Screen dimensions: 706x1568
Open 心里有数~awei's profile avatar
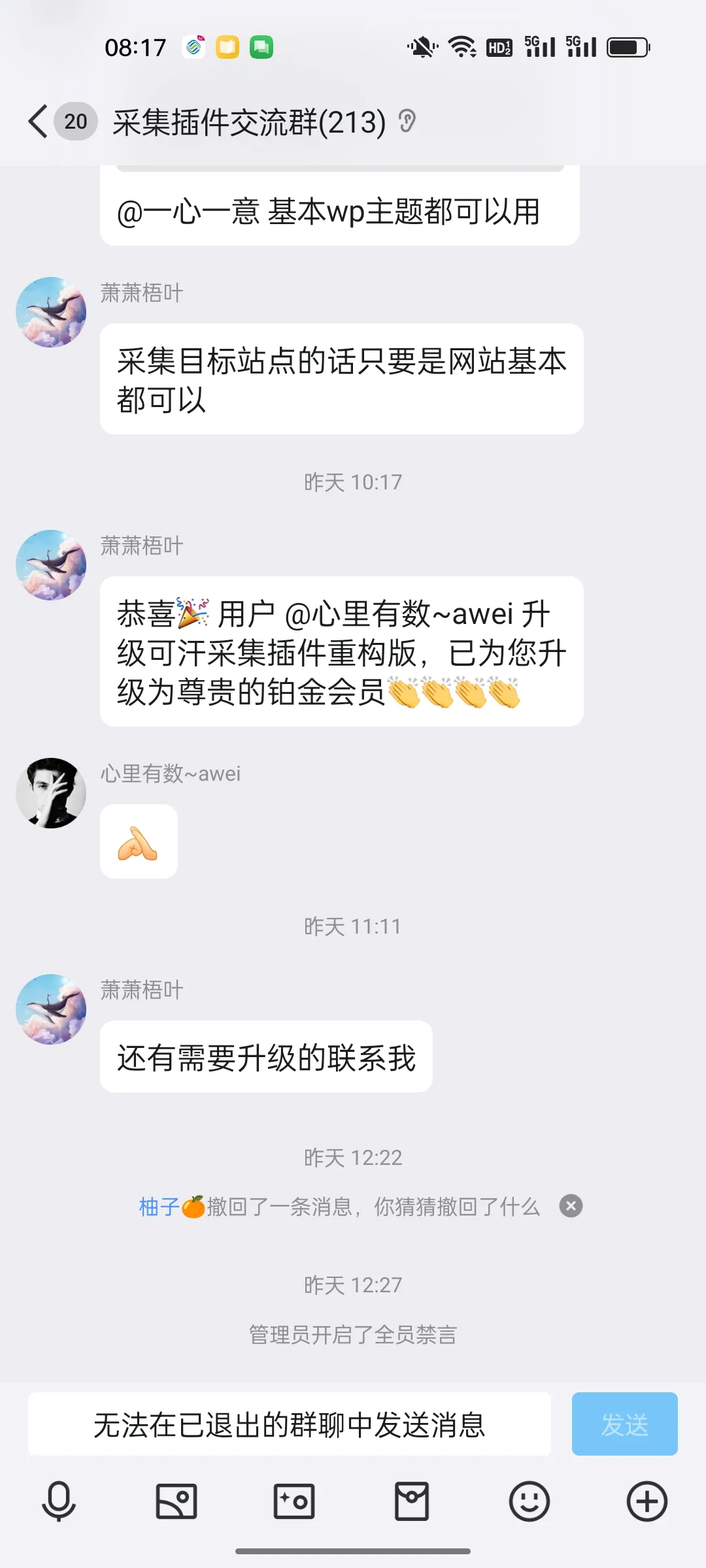click(x=51, y=792)
